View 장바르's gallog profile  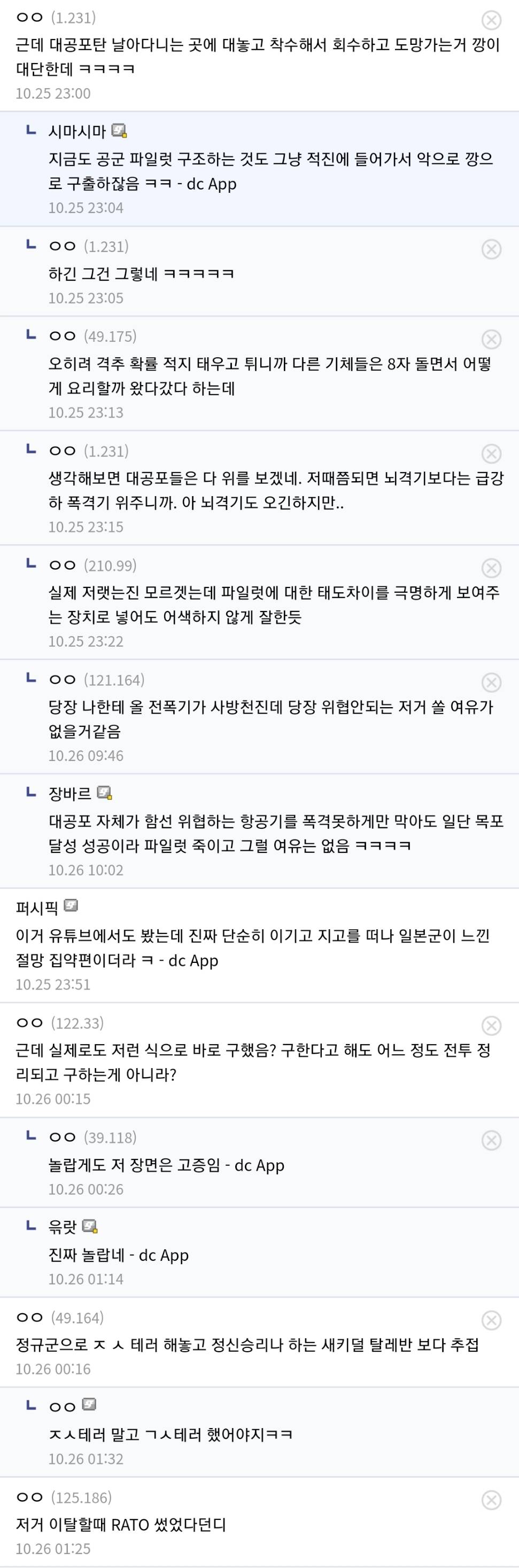[x=104, y=793]
